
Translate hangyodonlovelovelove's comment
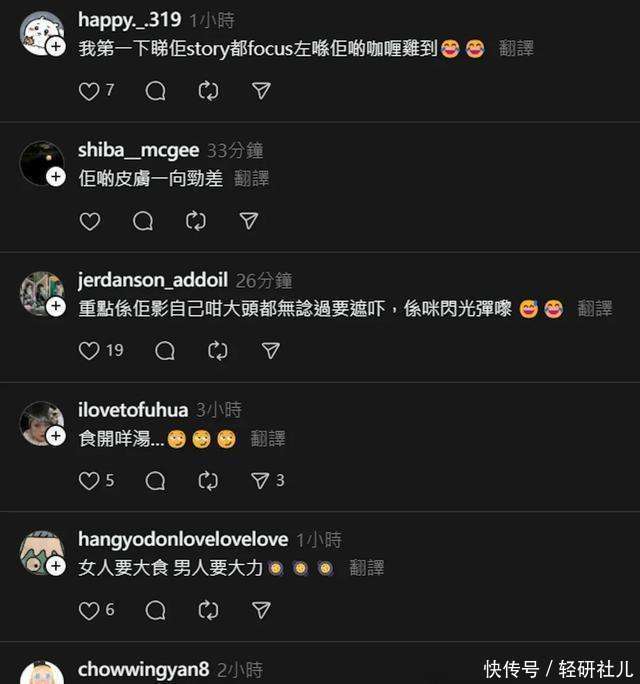(367, 567)
